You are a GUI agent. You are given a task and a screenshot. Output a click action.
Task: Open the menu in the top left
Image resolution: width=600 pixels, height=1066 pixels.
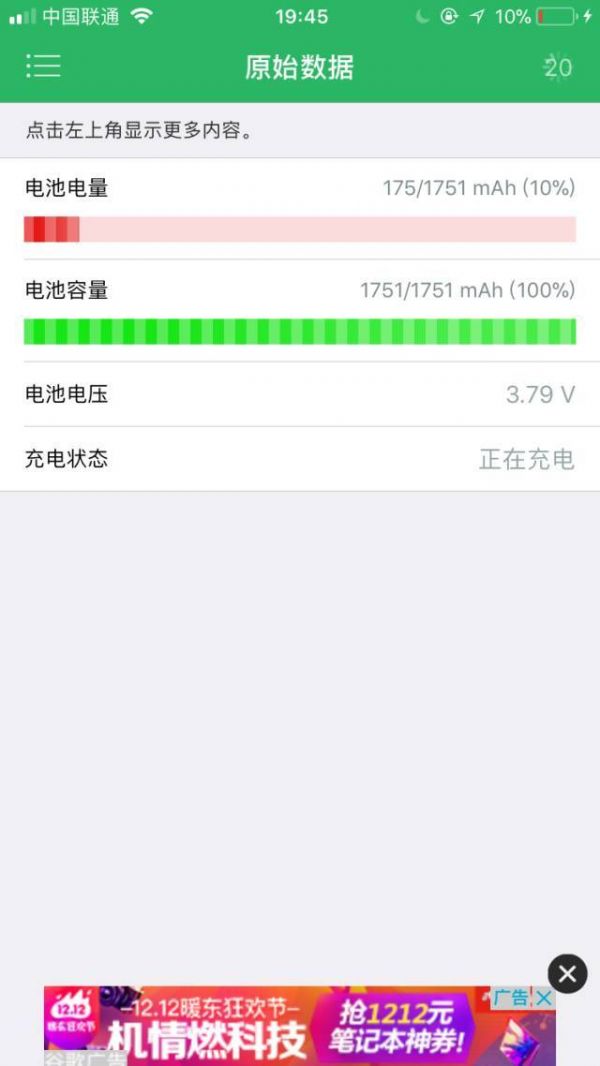[43, 66]
